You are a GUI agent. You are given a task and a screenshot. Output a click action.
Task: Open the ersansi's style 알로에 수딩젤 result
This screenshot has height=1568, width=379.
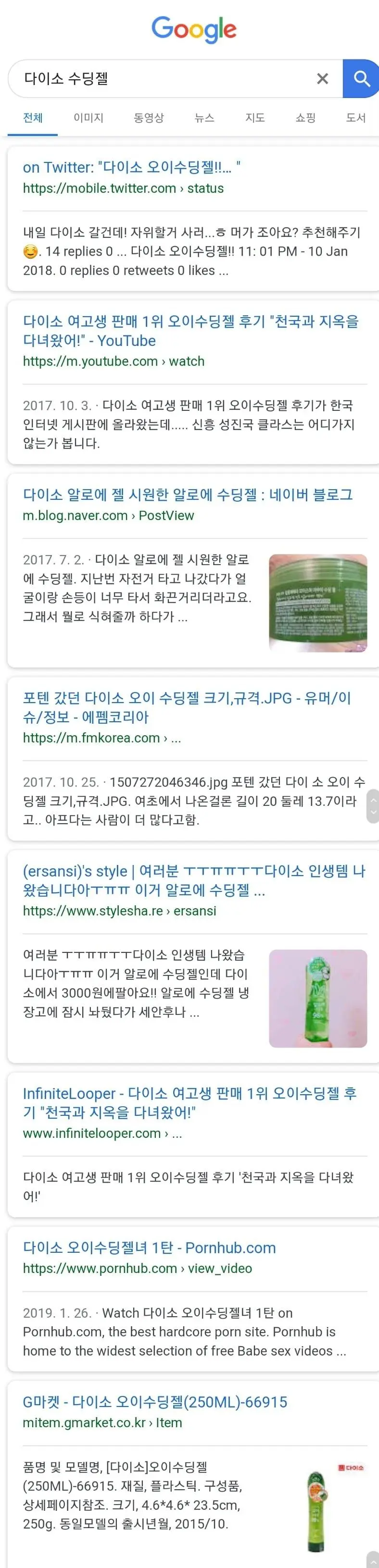194,880
